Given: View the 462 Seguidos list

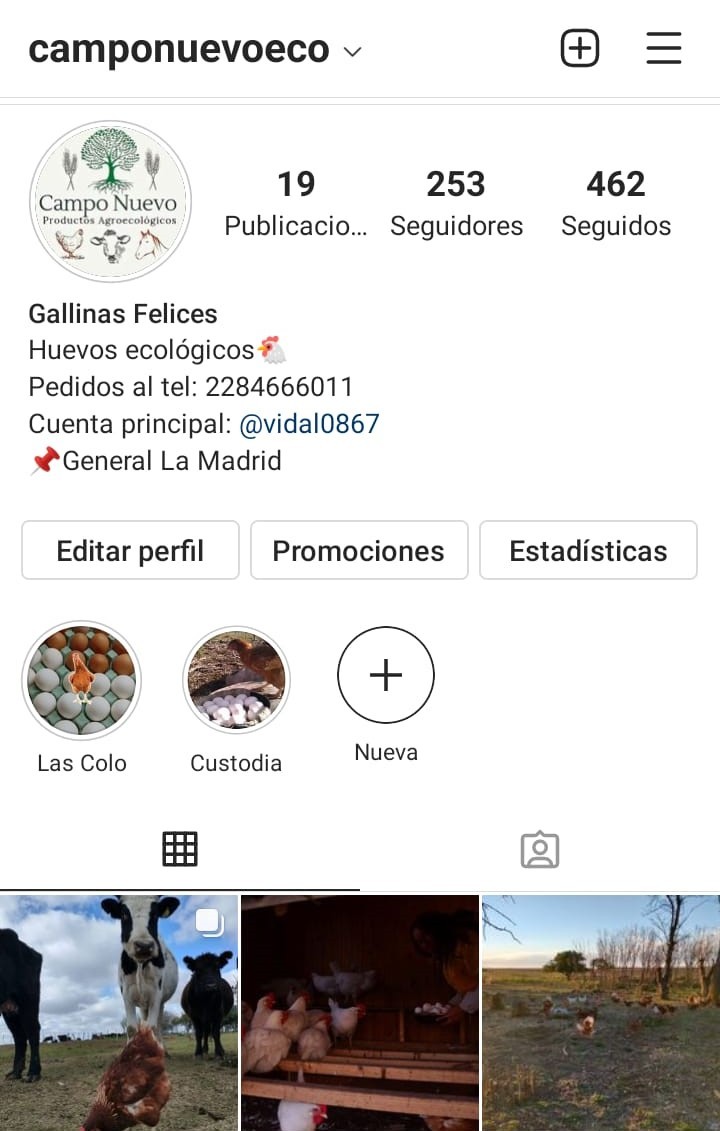Looking at the screenshot, I should pos(616,203).
